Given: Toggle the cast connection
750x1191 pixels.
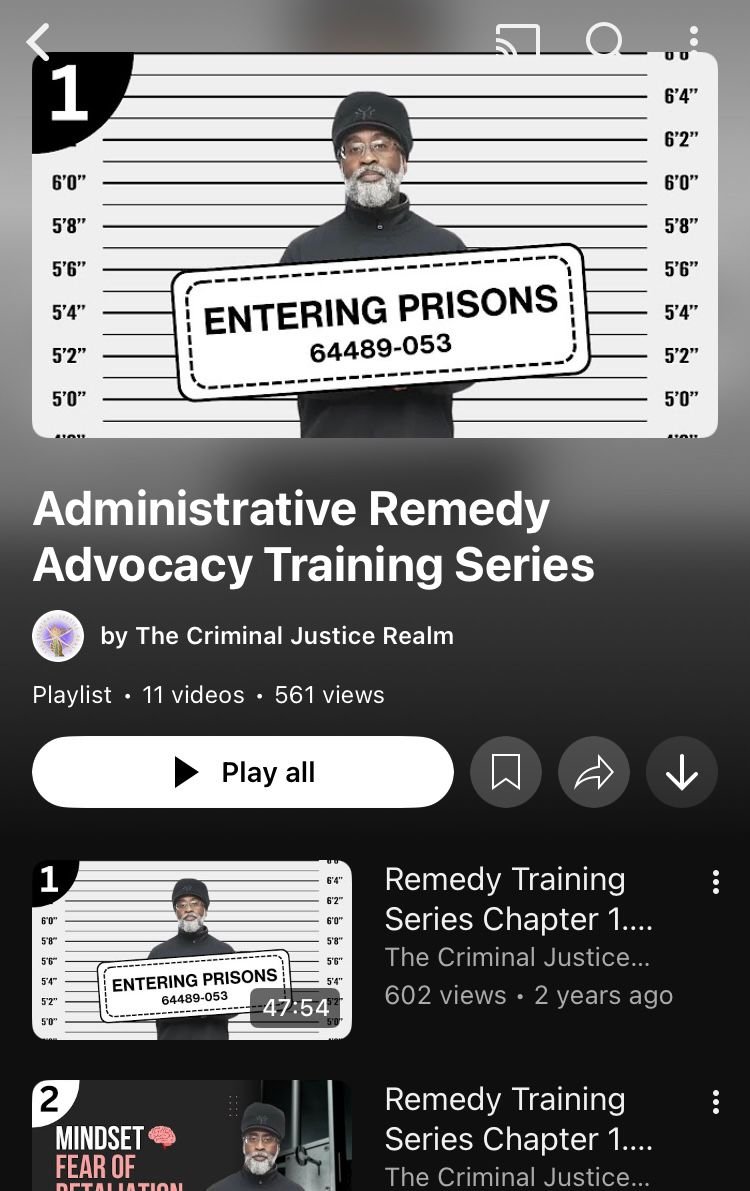Looking at the screenshot, I should [x=516, y=40].
